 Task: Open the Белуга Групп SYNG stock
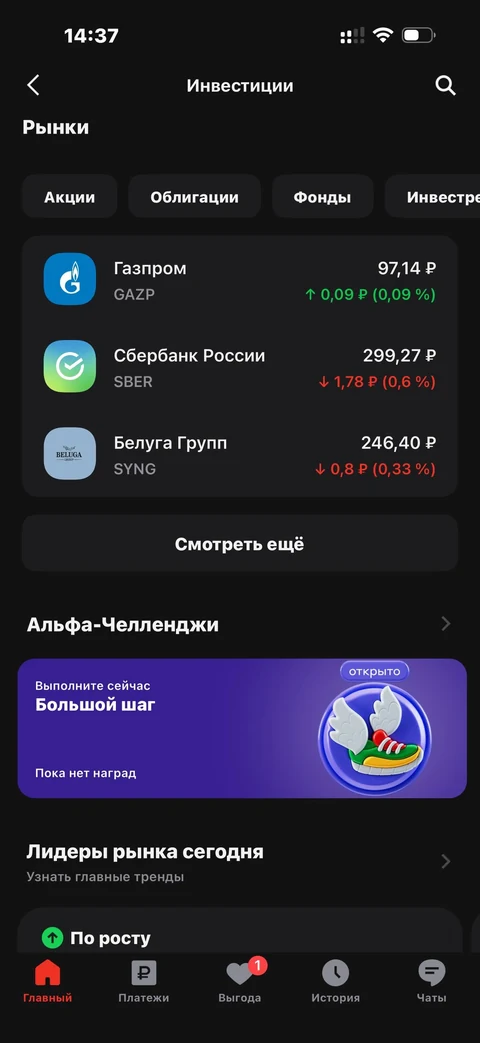[240, 454]
